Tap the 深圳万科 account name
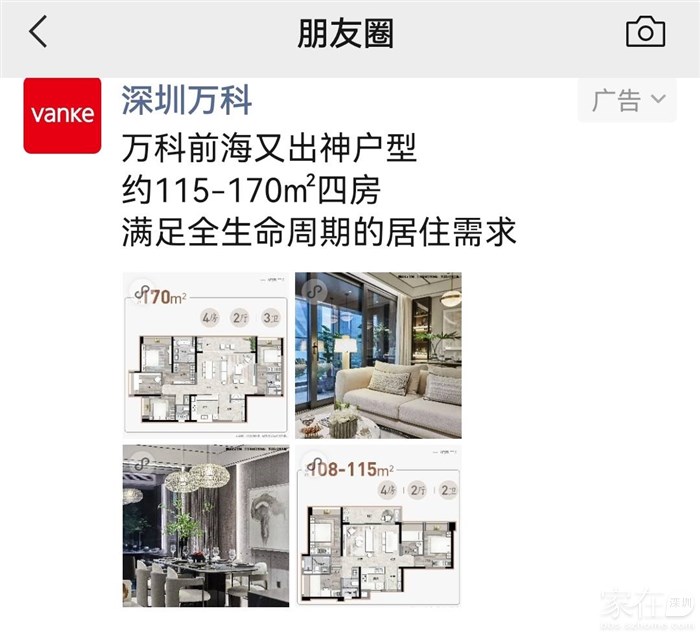Screen dimensions: 700x633 coord(187,99)
